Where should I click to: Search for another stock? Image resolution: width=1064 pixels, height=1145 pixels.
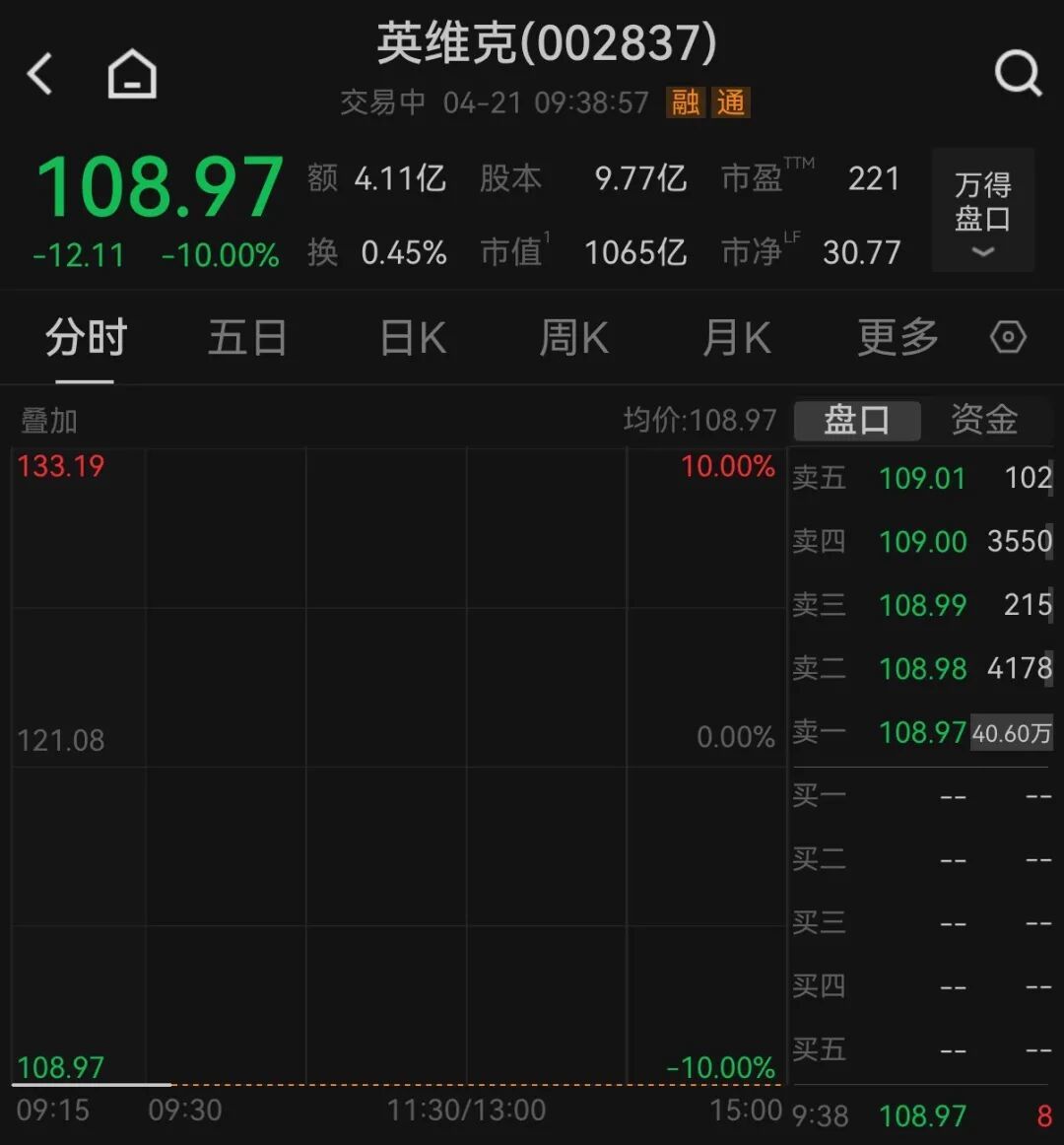click(x=1018, y=73)
